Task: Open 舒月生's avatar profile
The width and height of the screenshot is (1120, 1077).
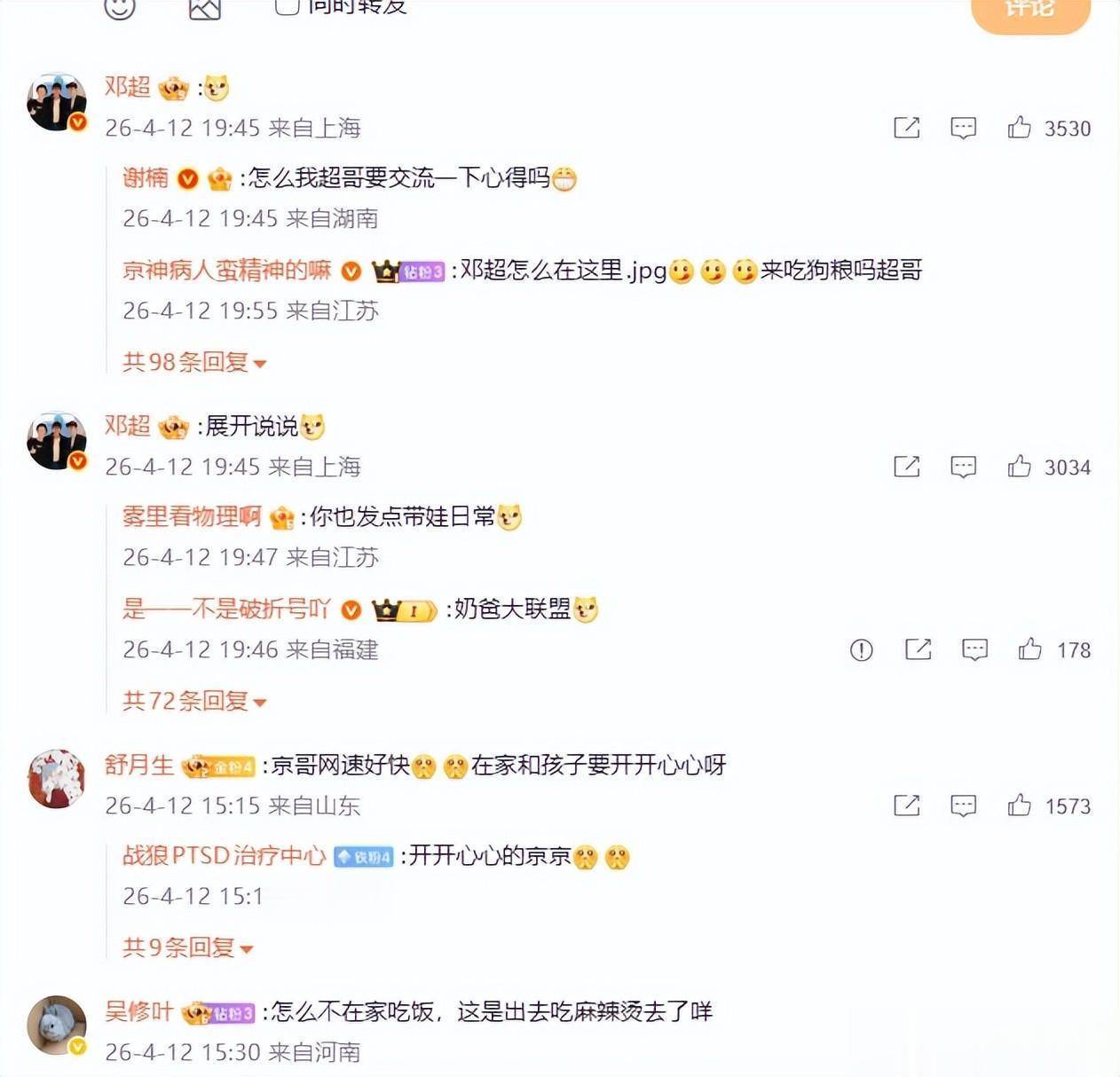Action: point(57,779)
